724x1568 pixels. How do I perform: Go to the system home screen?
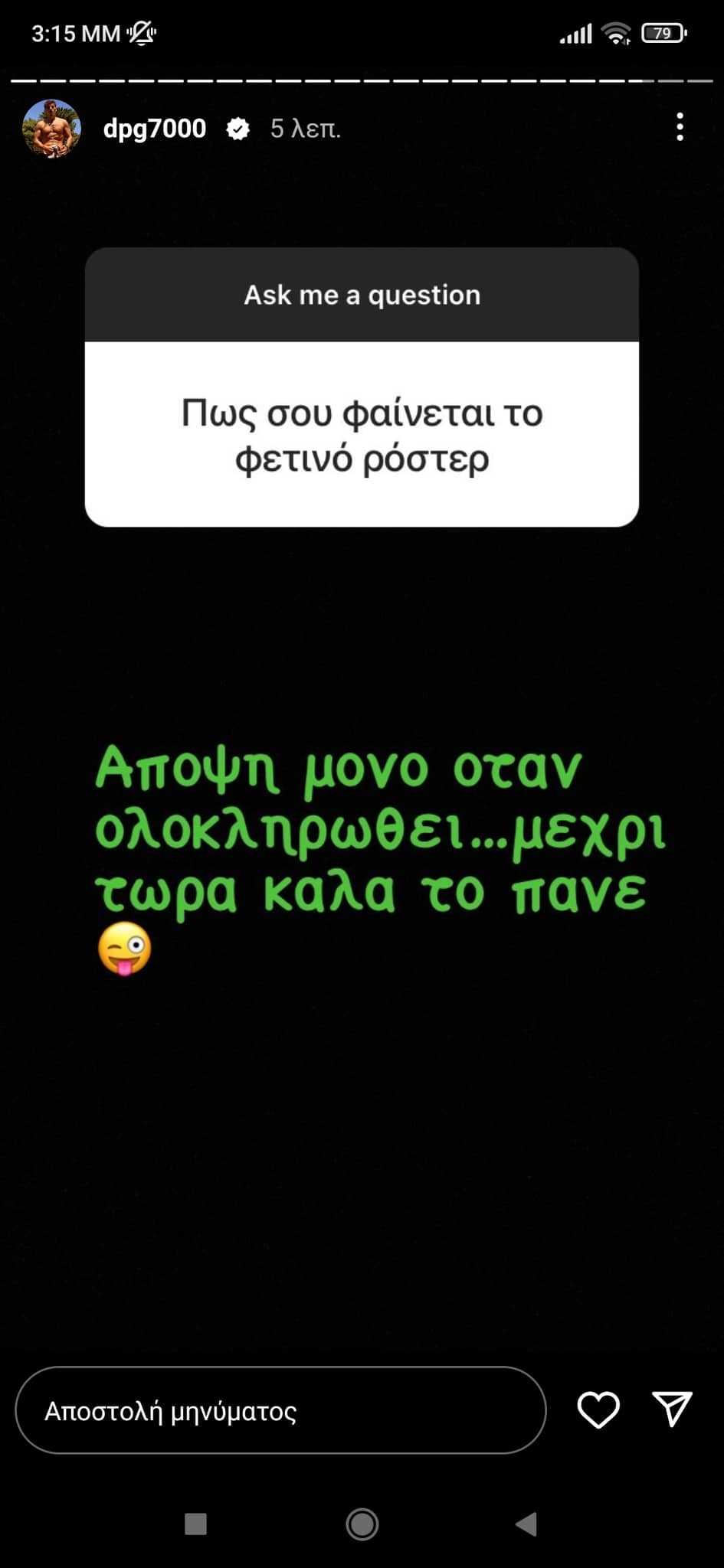(x=362, y=1524)
